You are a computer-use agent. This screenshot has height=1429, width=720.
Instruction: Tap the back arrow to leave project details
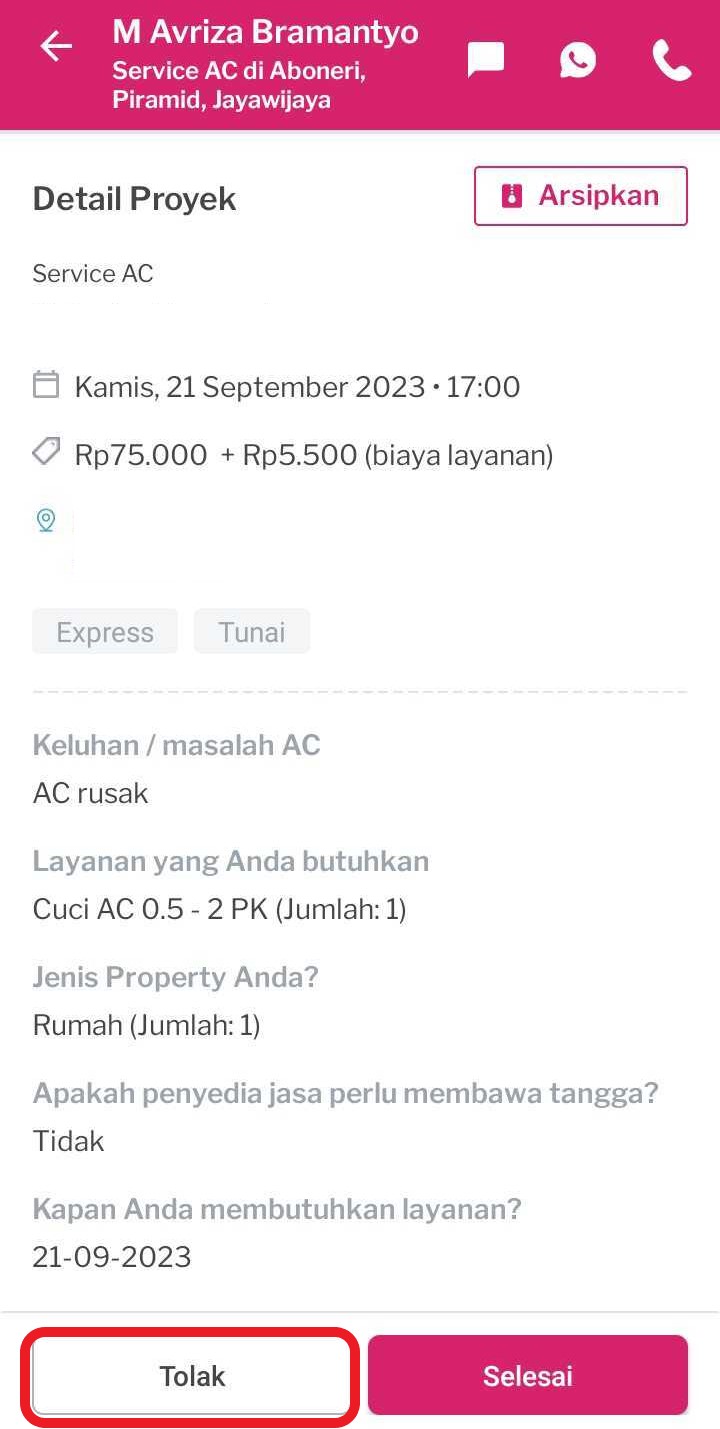pyautogui.click(x=56, y=46)
